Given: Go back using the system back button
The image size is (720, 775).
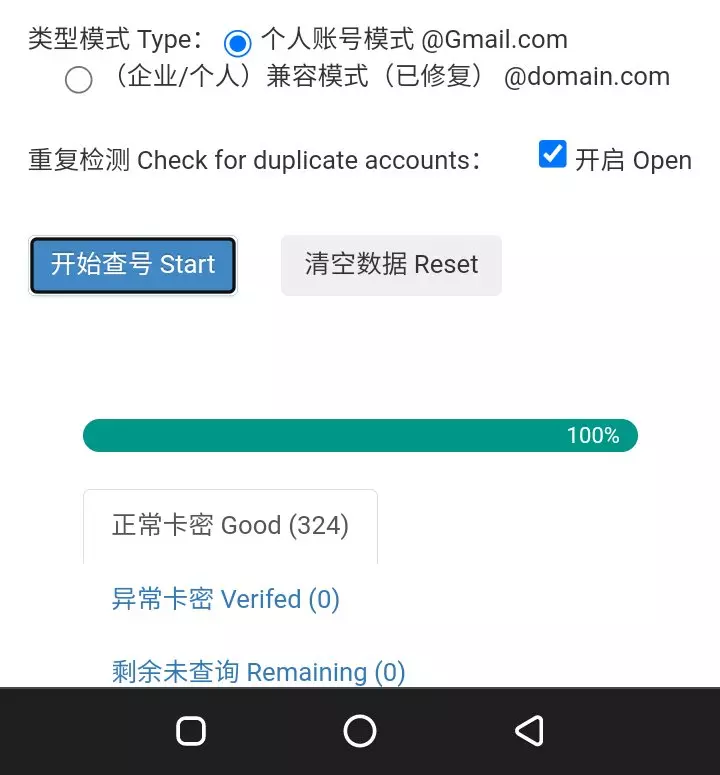Looking at the screenshot, I should tap(529, 731).
